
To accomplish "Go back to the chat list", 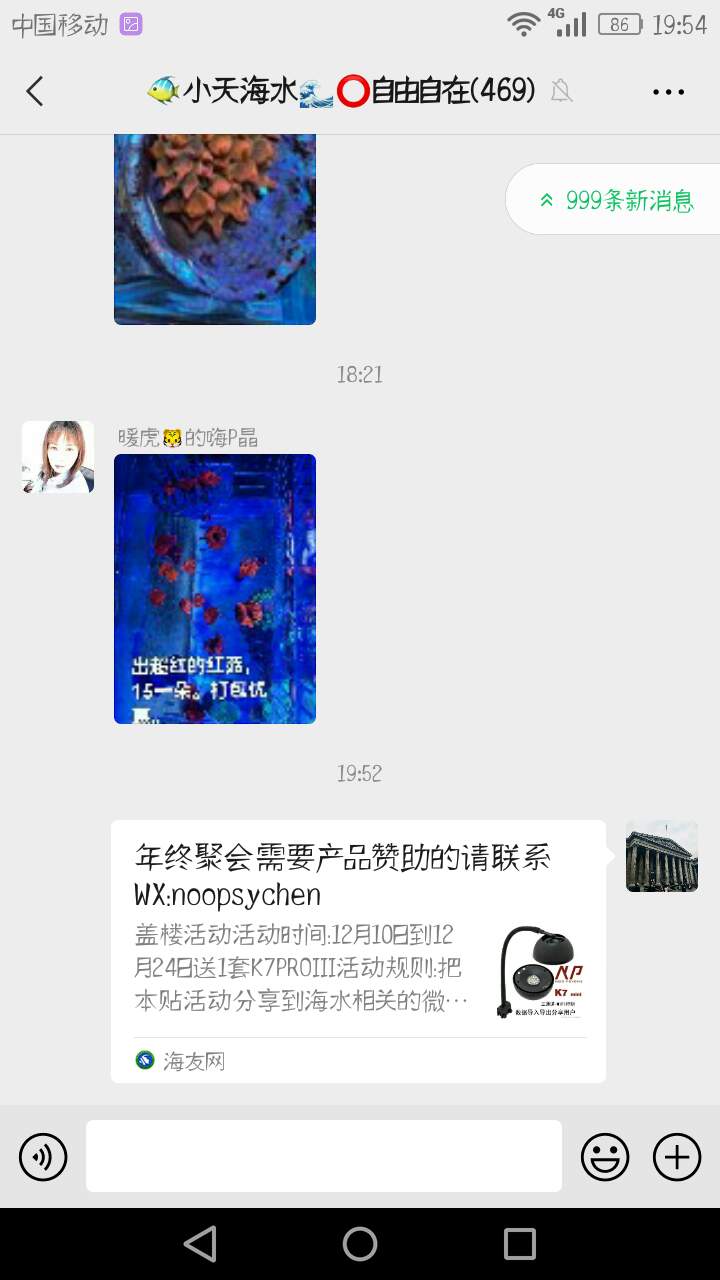I will 35,92.
